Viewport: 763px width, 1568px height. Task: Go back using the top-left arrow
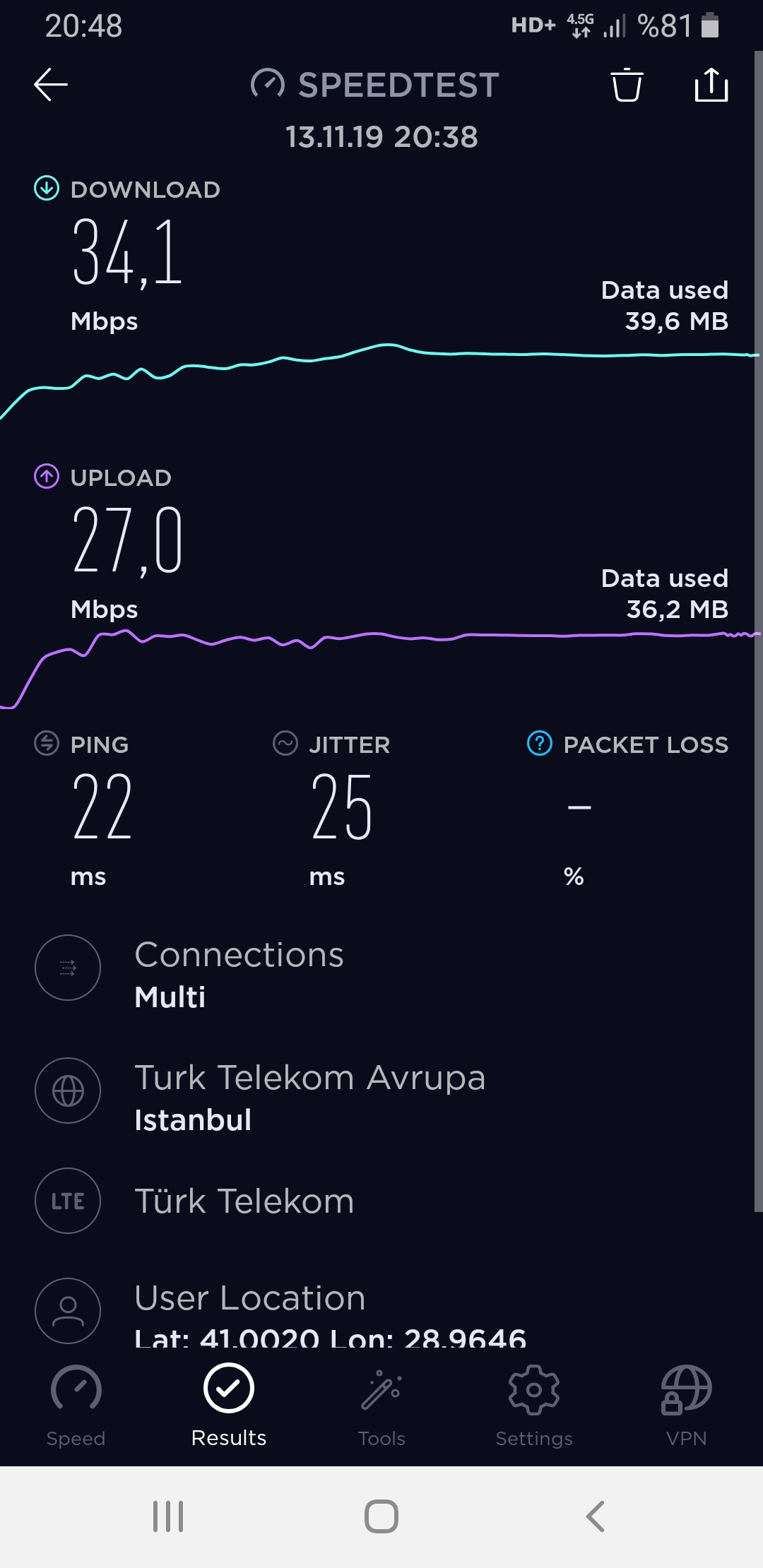pos(51,85)
